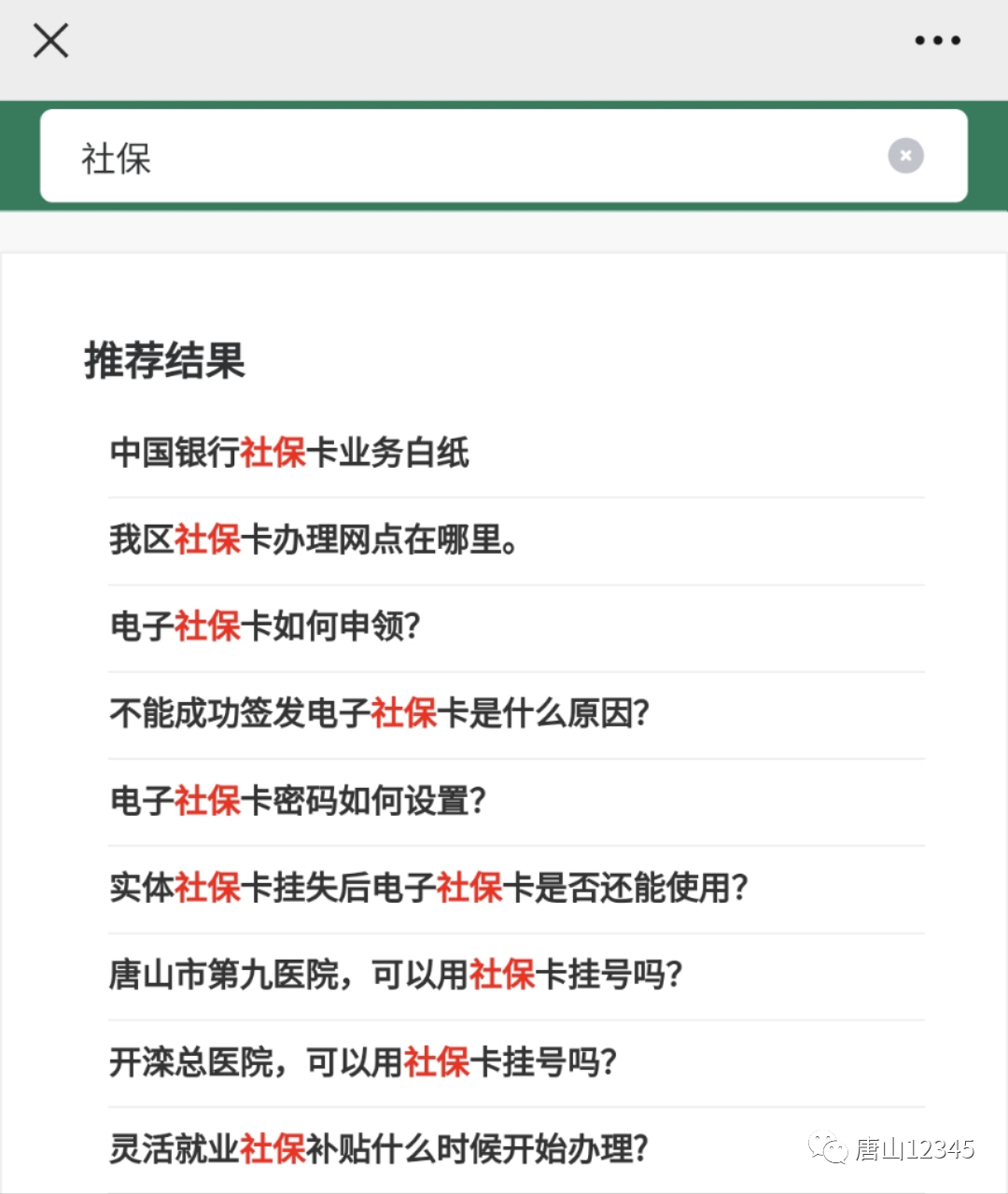1008x1194 pixels.
Task: Open result 灵活就业社保补贴什么时候开始办理
Action: (379, 1148)
